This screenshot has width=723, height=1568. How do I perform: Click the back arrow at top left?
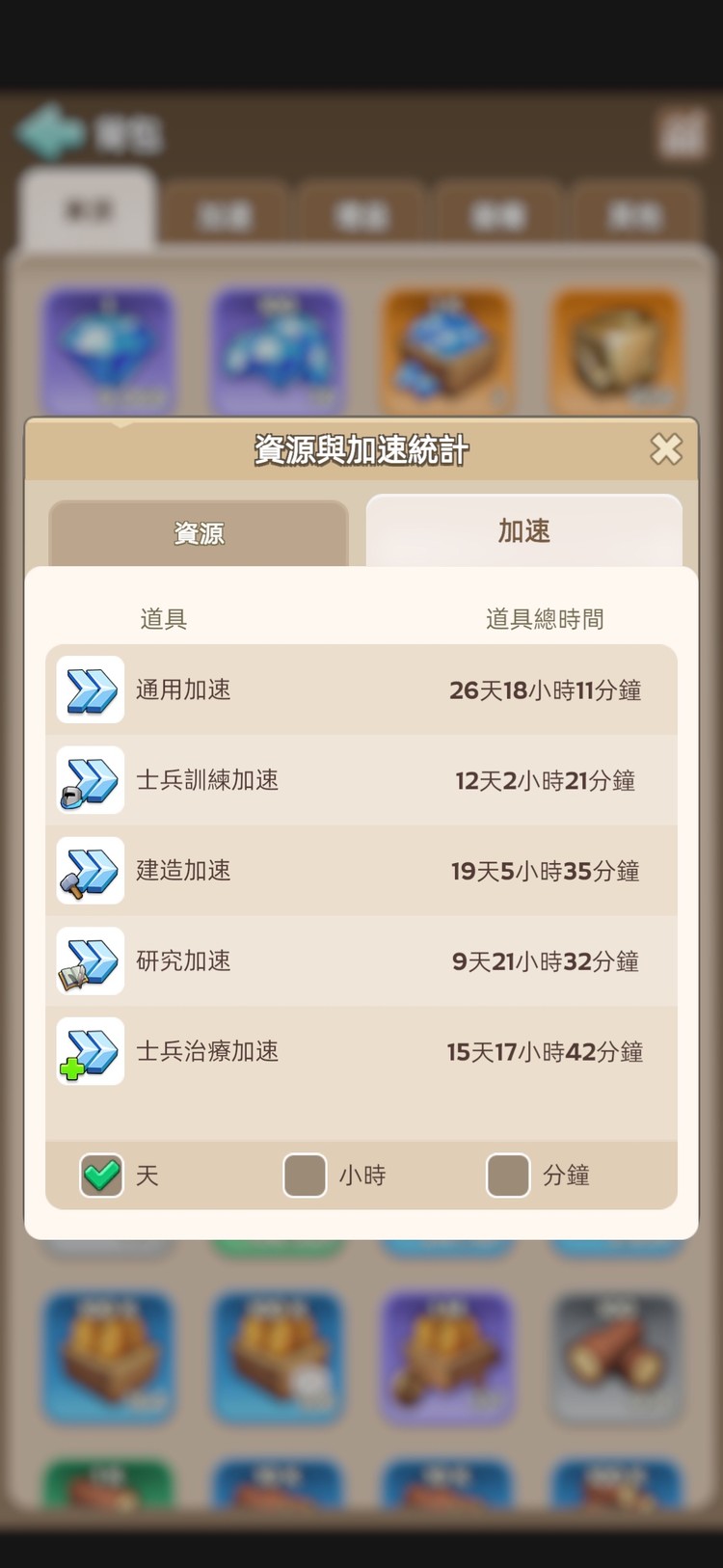coord(48,130)
